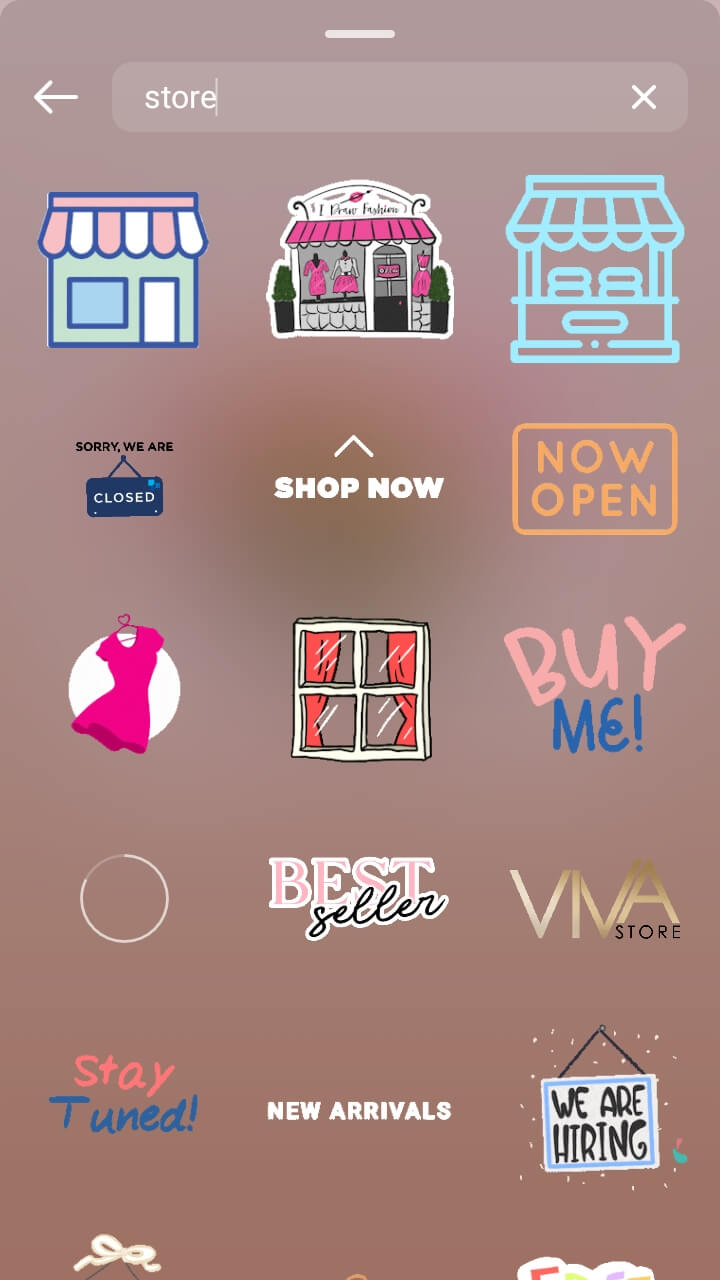Add the 'Sorry, we are closed' sticker
The width and height of the screenshot is (720, 1280).
pyautogui.click(x=124, y=480)
